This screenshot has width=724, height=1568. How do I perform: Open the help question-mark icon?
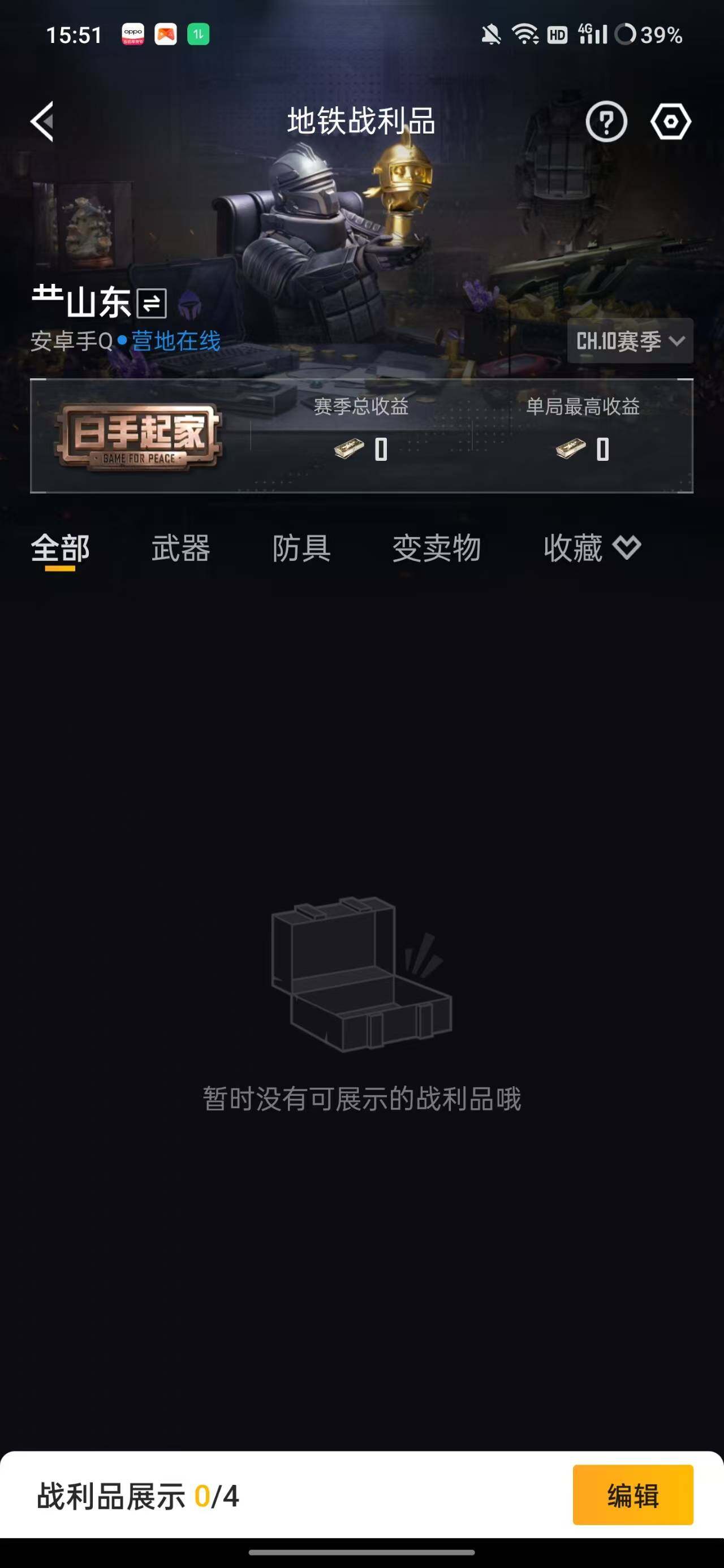click(606, 121)
